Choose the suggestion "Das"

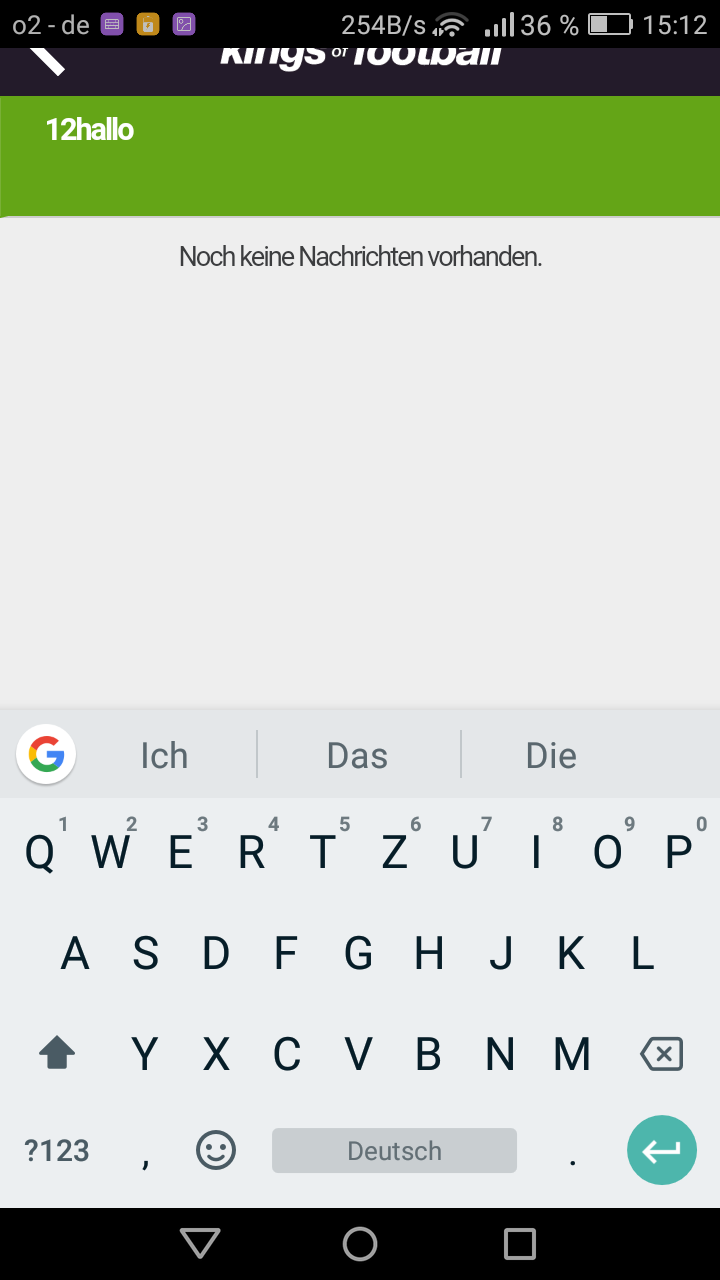tap(357, 755)
